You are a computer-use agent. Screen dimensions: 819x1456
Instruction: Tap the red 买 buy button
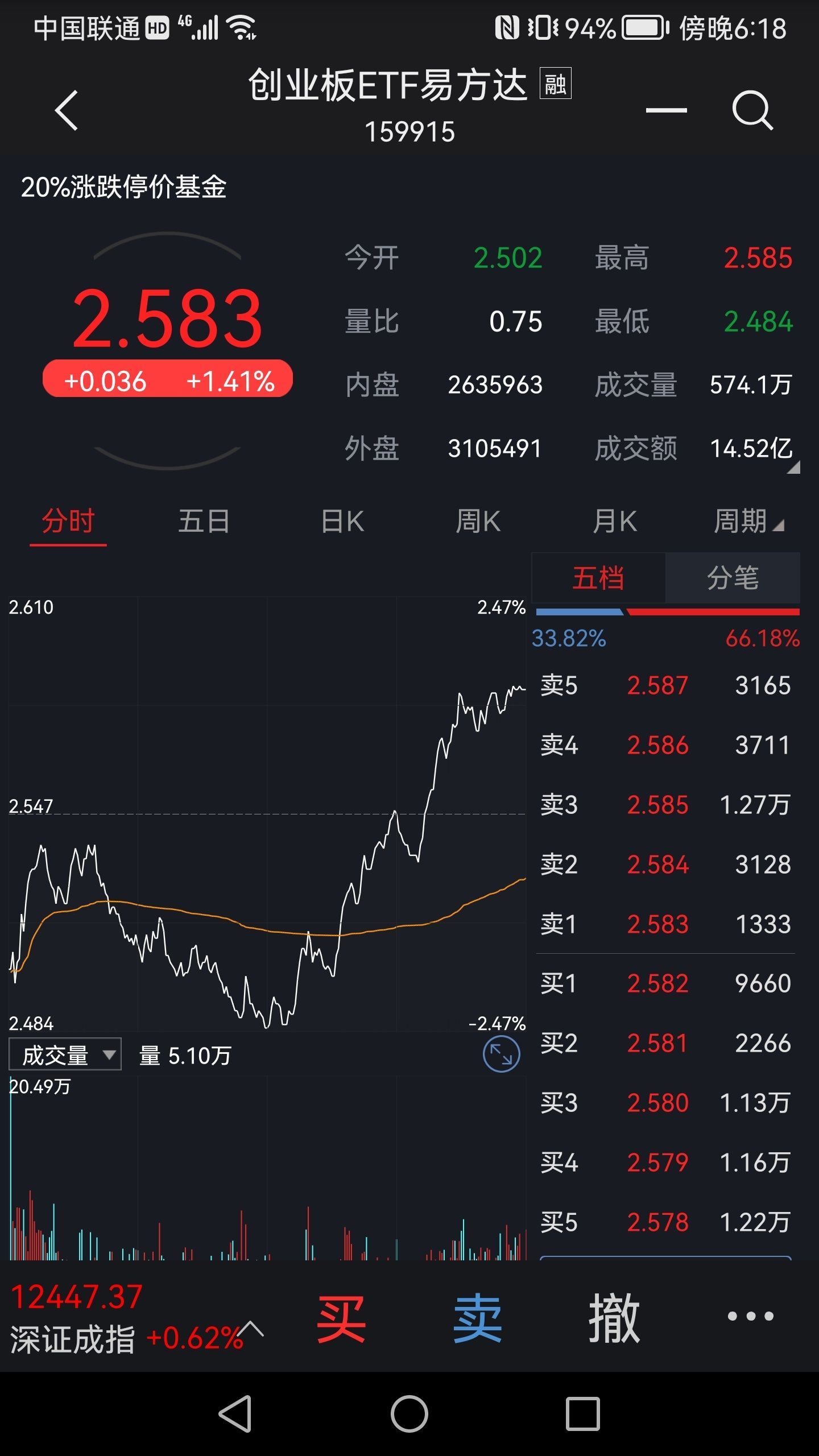tap(341, 1319)
